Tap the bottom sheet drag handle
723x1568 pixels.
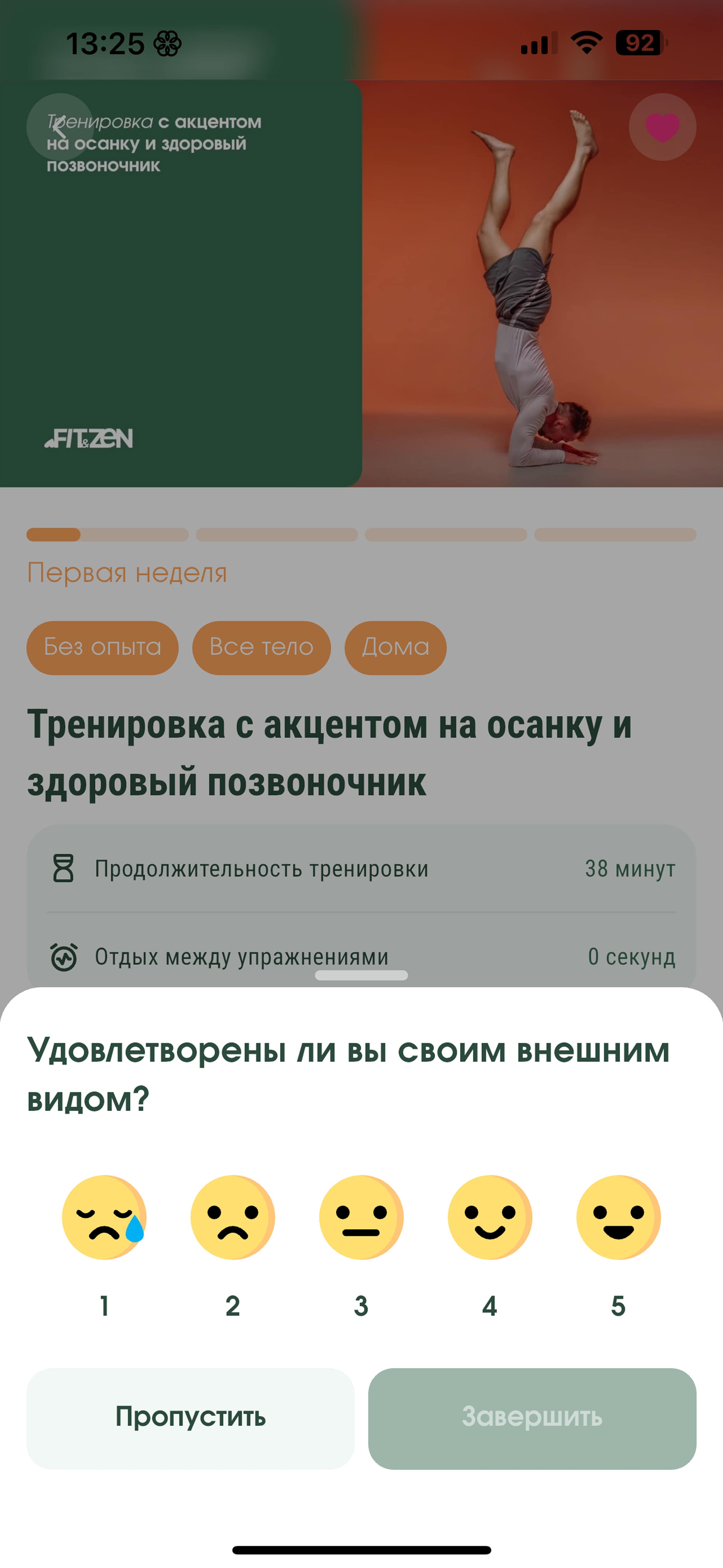click(361, 975)
